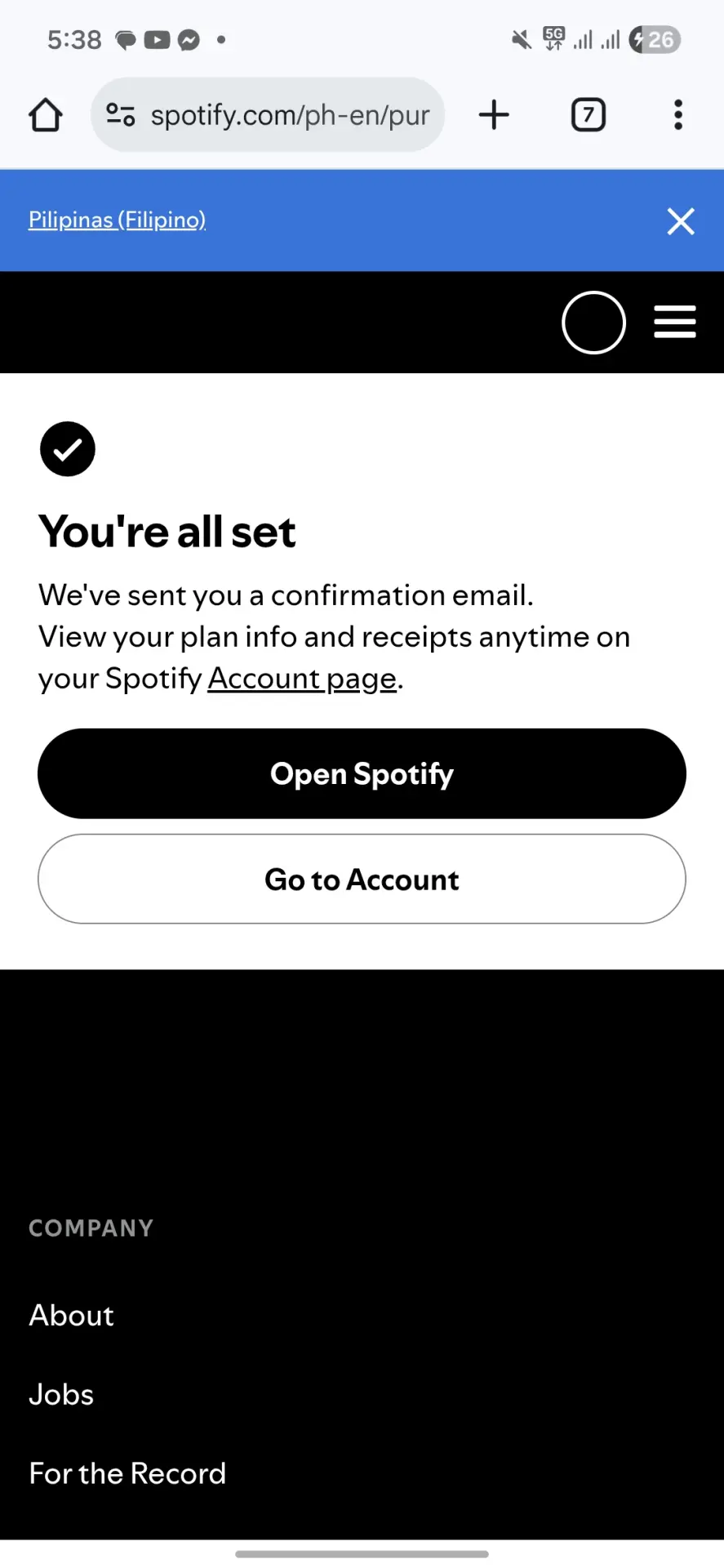The height and width of the screenshot is (1568, 724).
Task: Dismiss the Pilipinas language banner
Action: pos(681,220)
